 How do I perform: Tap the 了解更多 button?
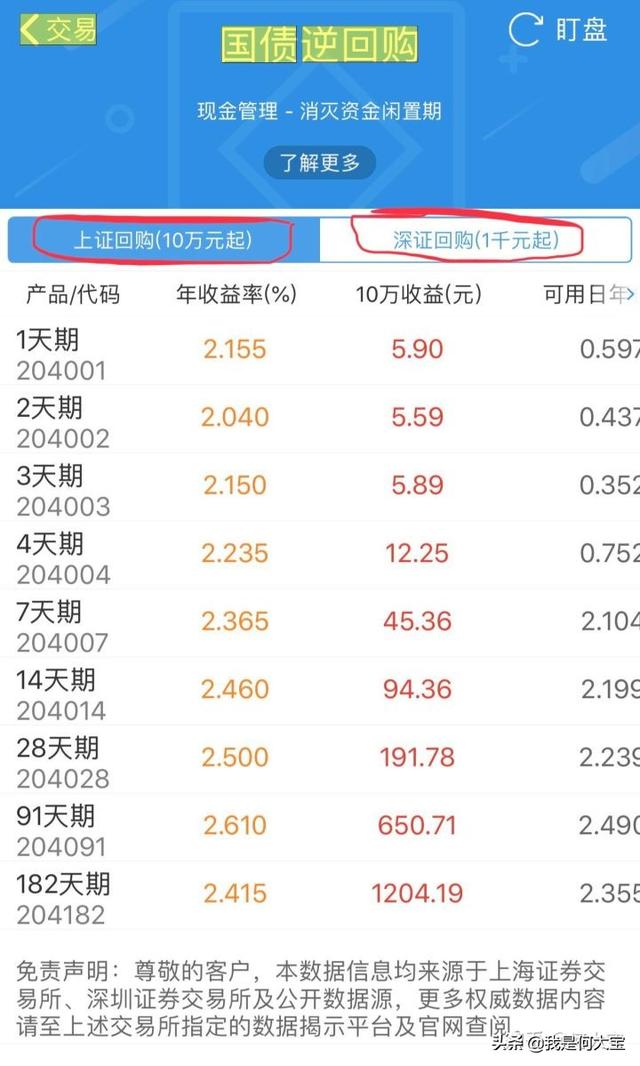(320, 162)
